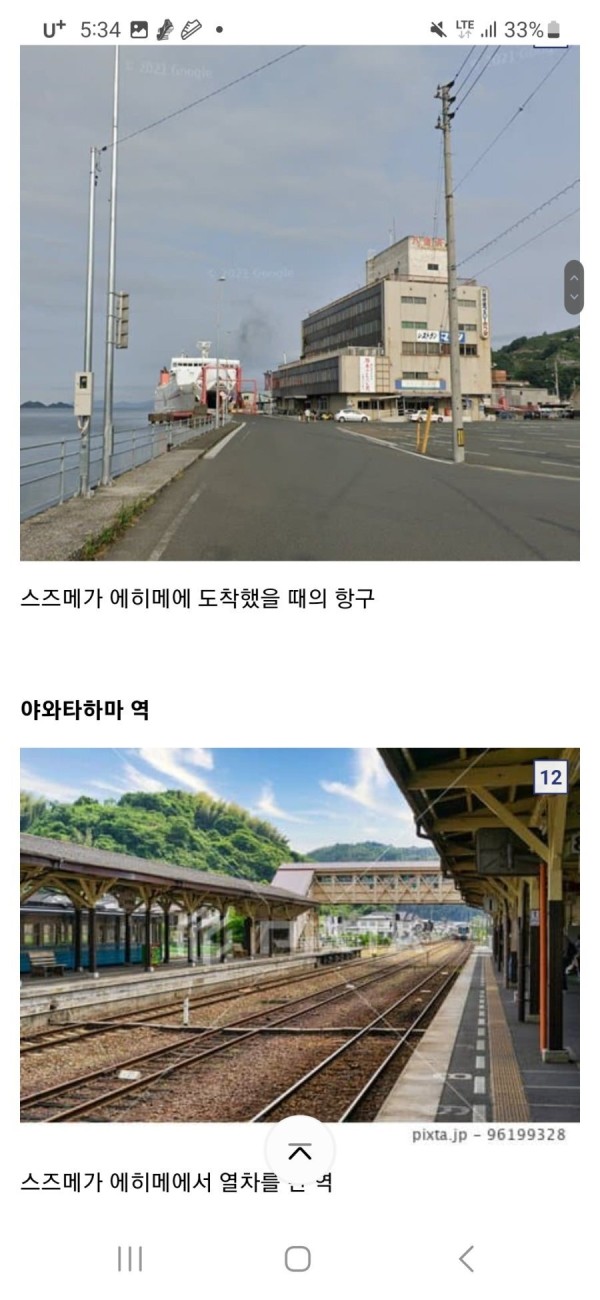Open the recent apps view
Screen dimensions: 600x1300
130,1259
